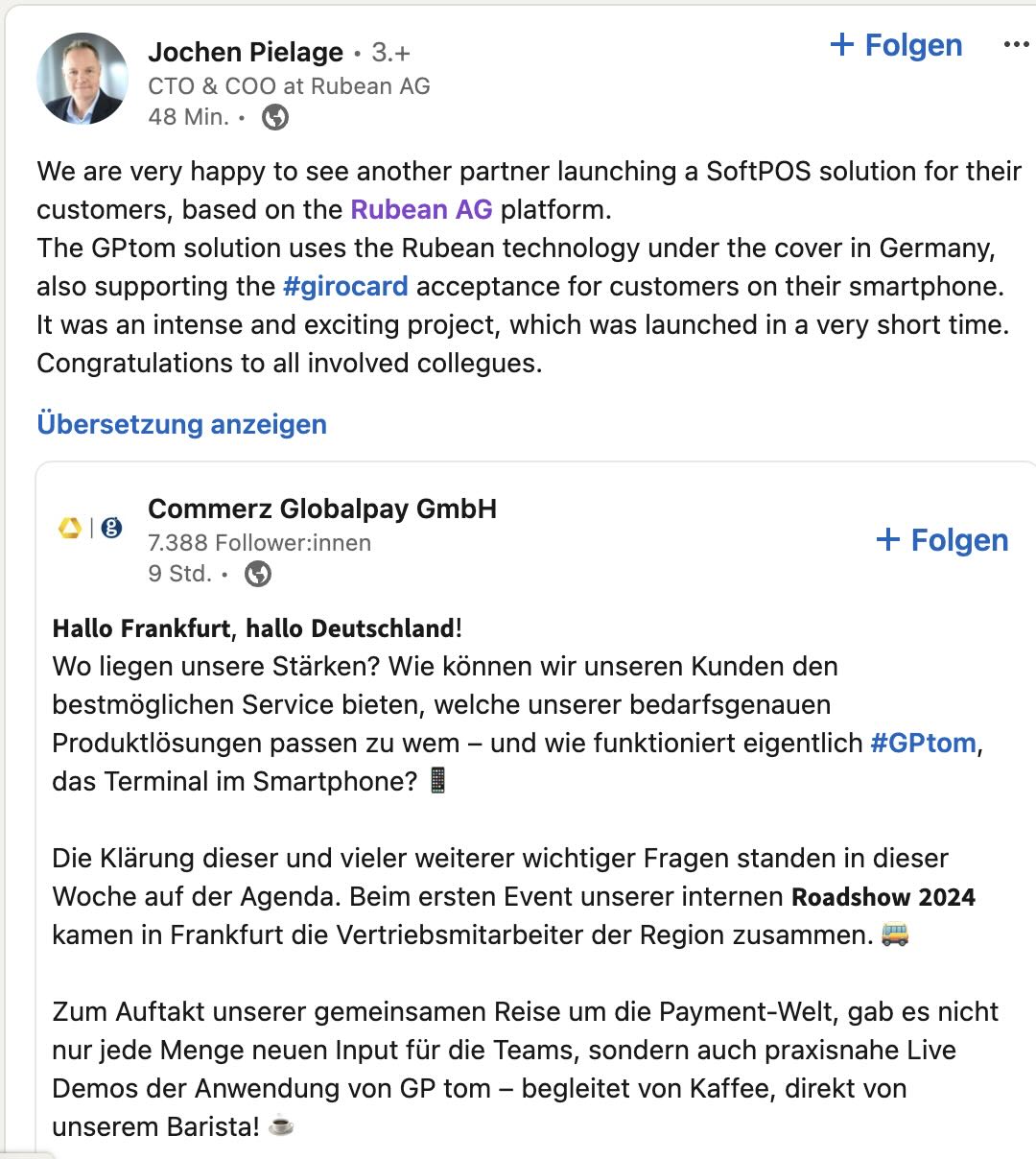
Task: Open Jochen Pielage's profile picture
Action: pos(82,79)
